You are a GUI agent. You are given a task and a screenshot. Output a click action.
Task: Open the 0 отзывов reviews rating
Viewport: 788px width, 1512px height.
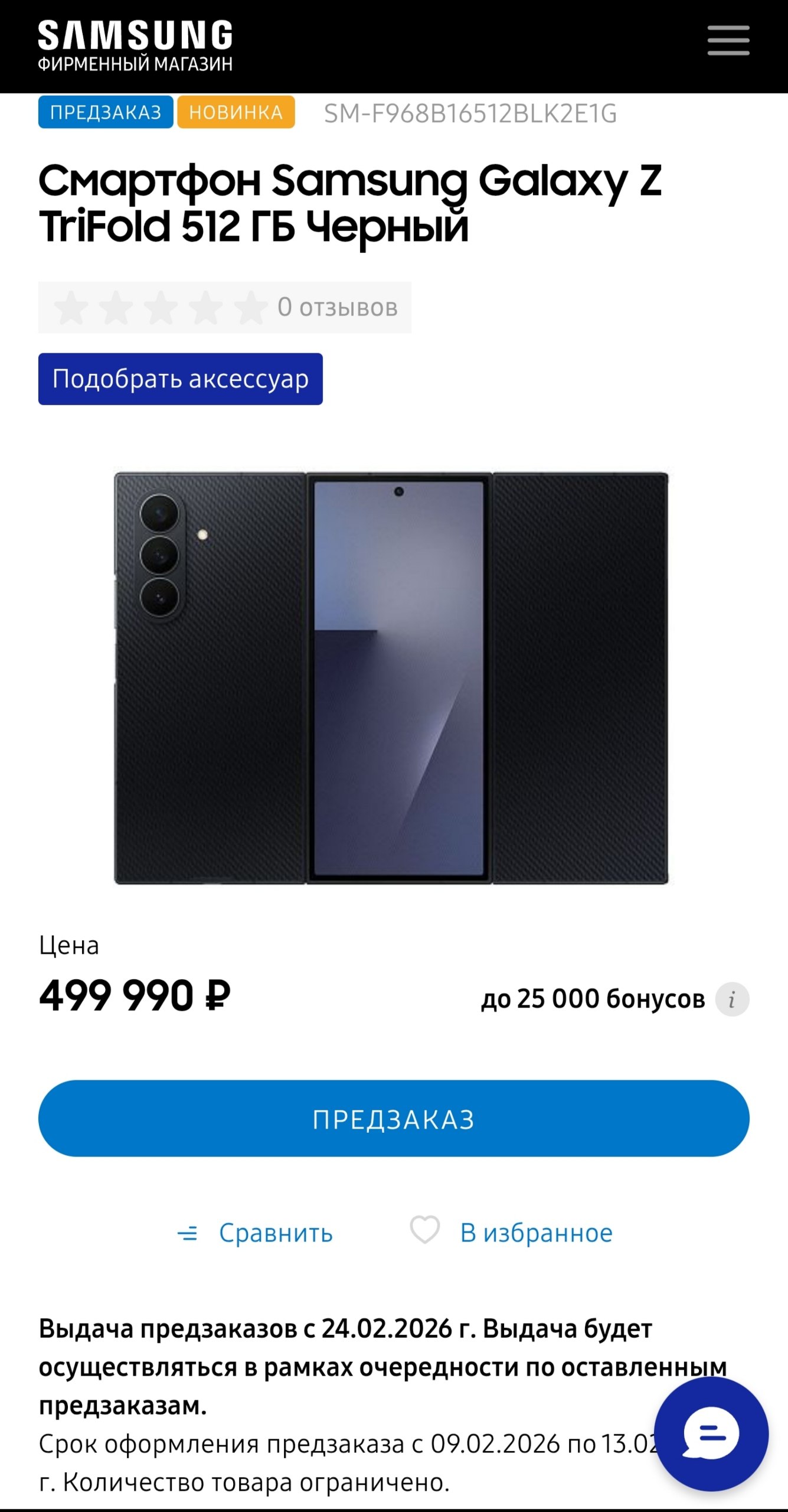click(x=224, y=307)
